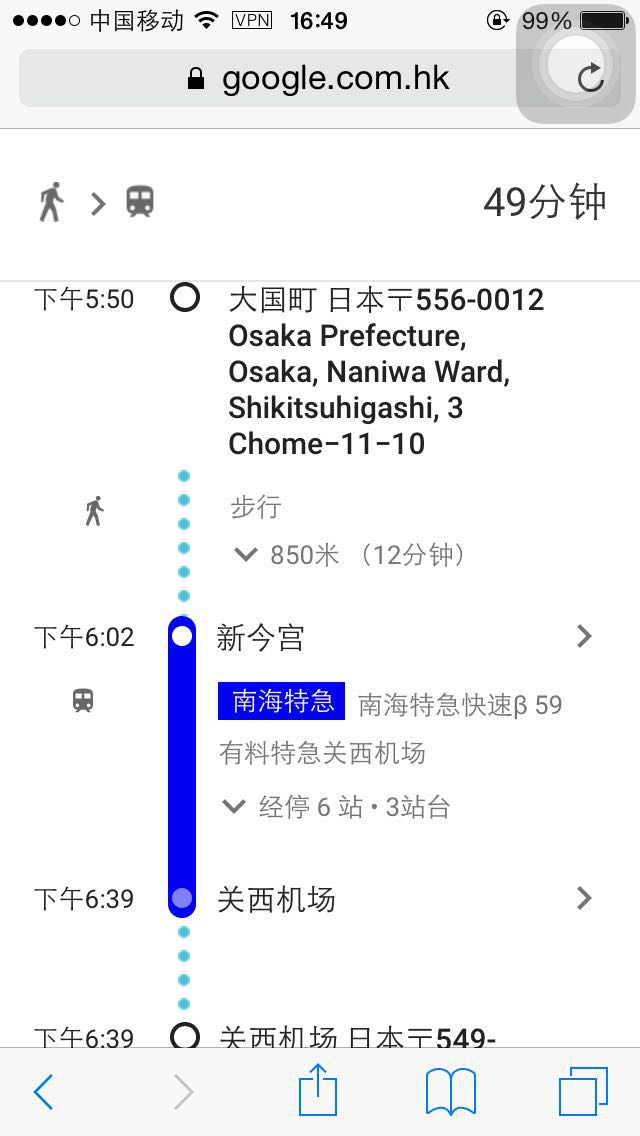Viewport: 640px width, 1136px height.
Task: Go back in Safari
Action: click(43, 1091)
